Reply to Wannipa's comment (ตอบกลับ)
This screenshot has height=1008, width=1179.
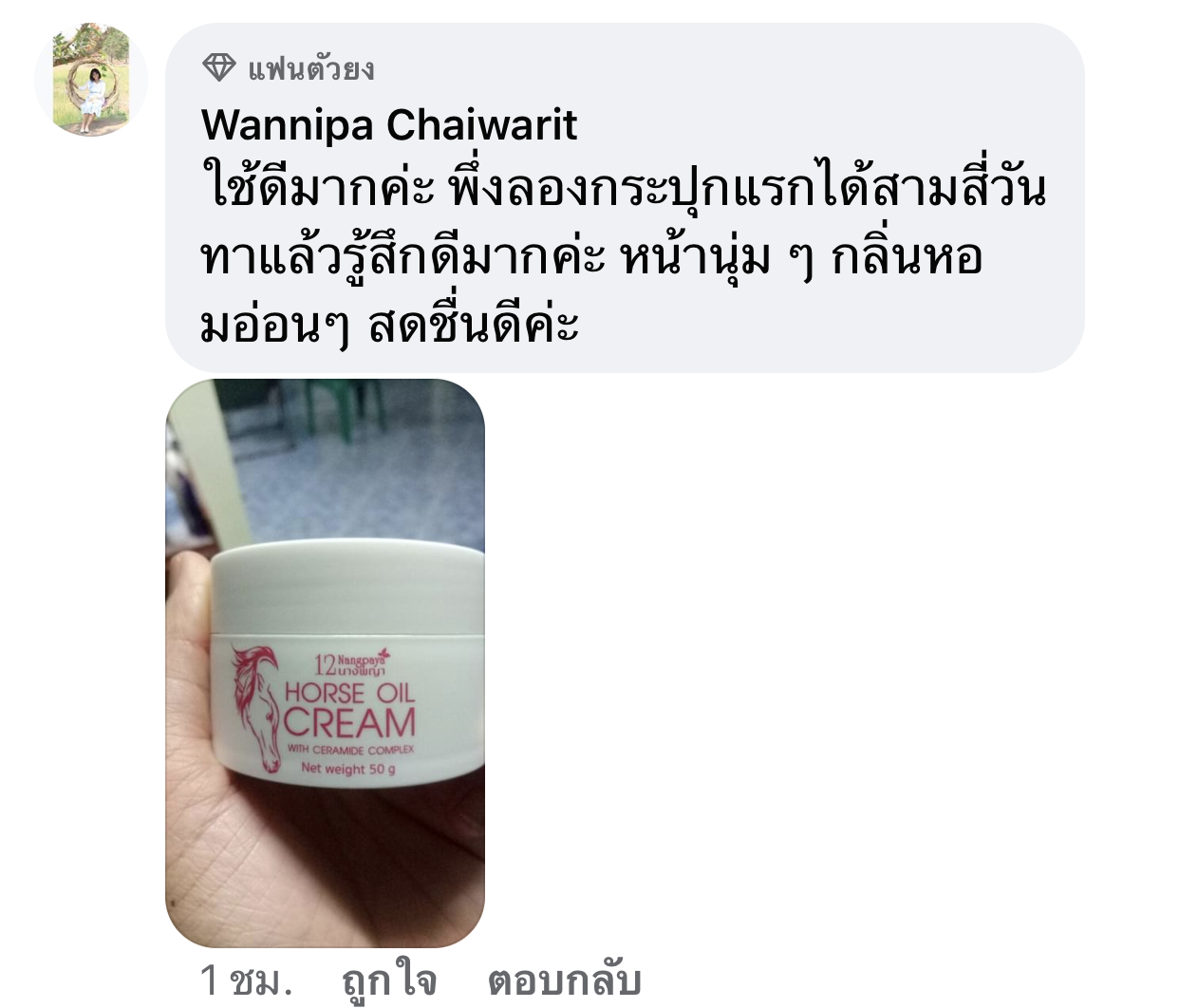(564, 981)
